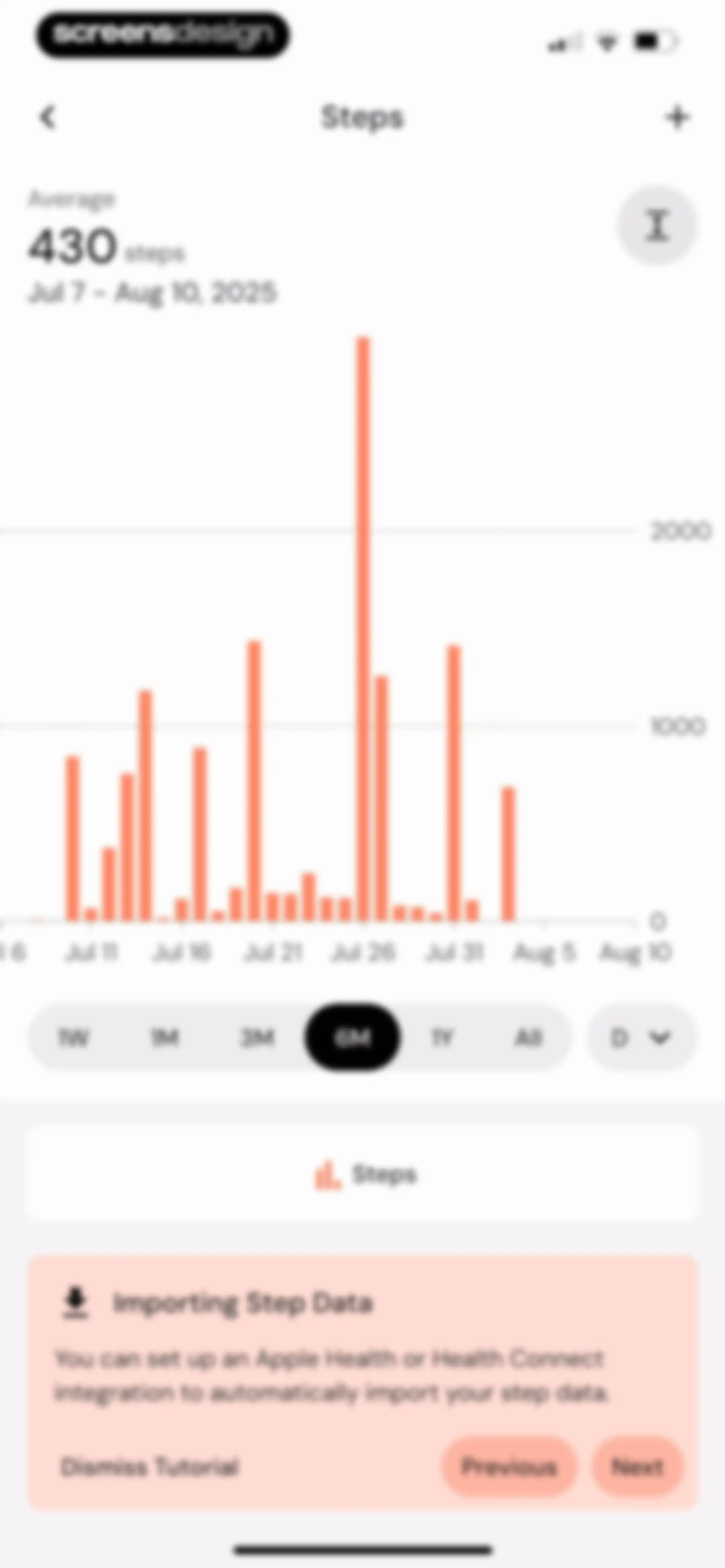725x1568 pixels.
Task: Switch the chart range to 1W
Action: pyautogui.click(x=73, y=1037)
